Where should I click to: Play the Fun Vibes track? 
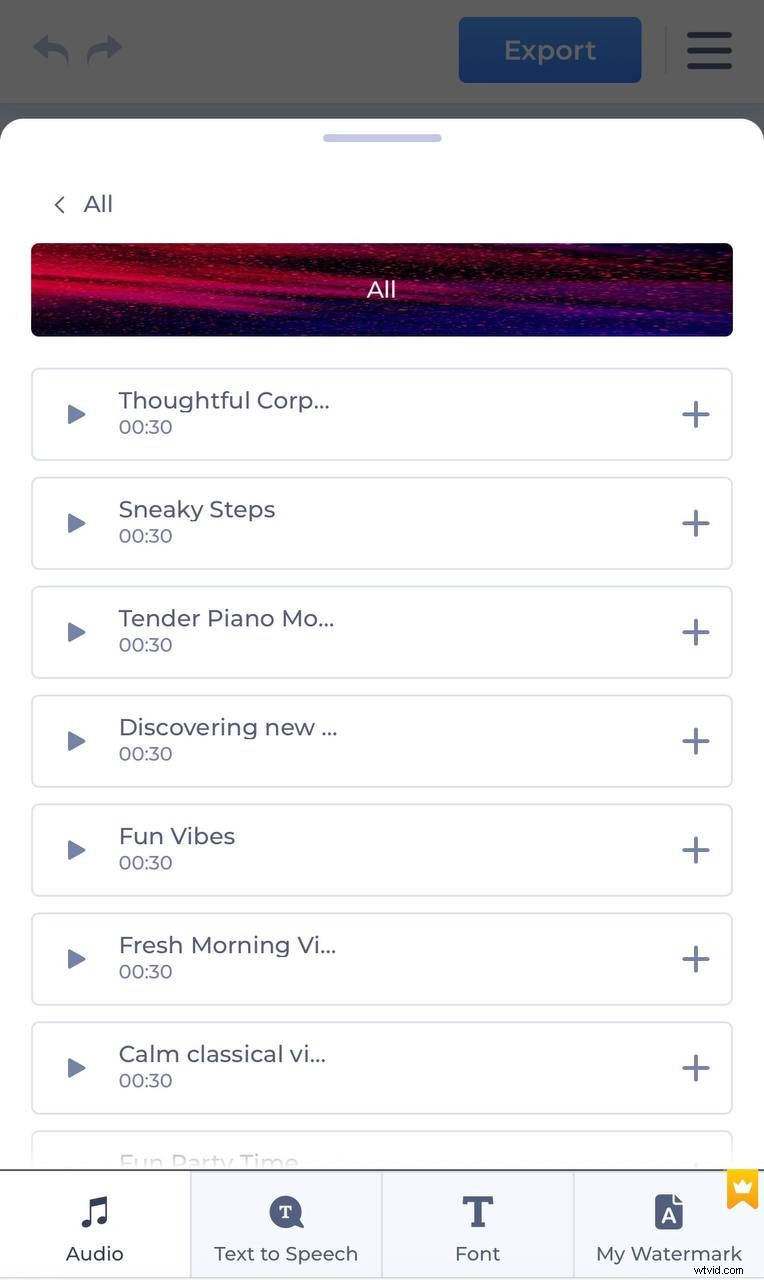(76, 850)
